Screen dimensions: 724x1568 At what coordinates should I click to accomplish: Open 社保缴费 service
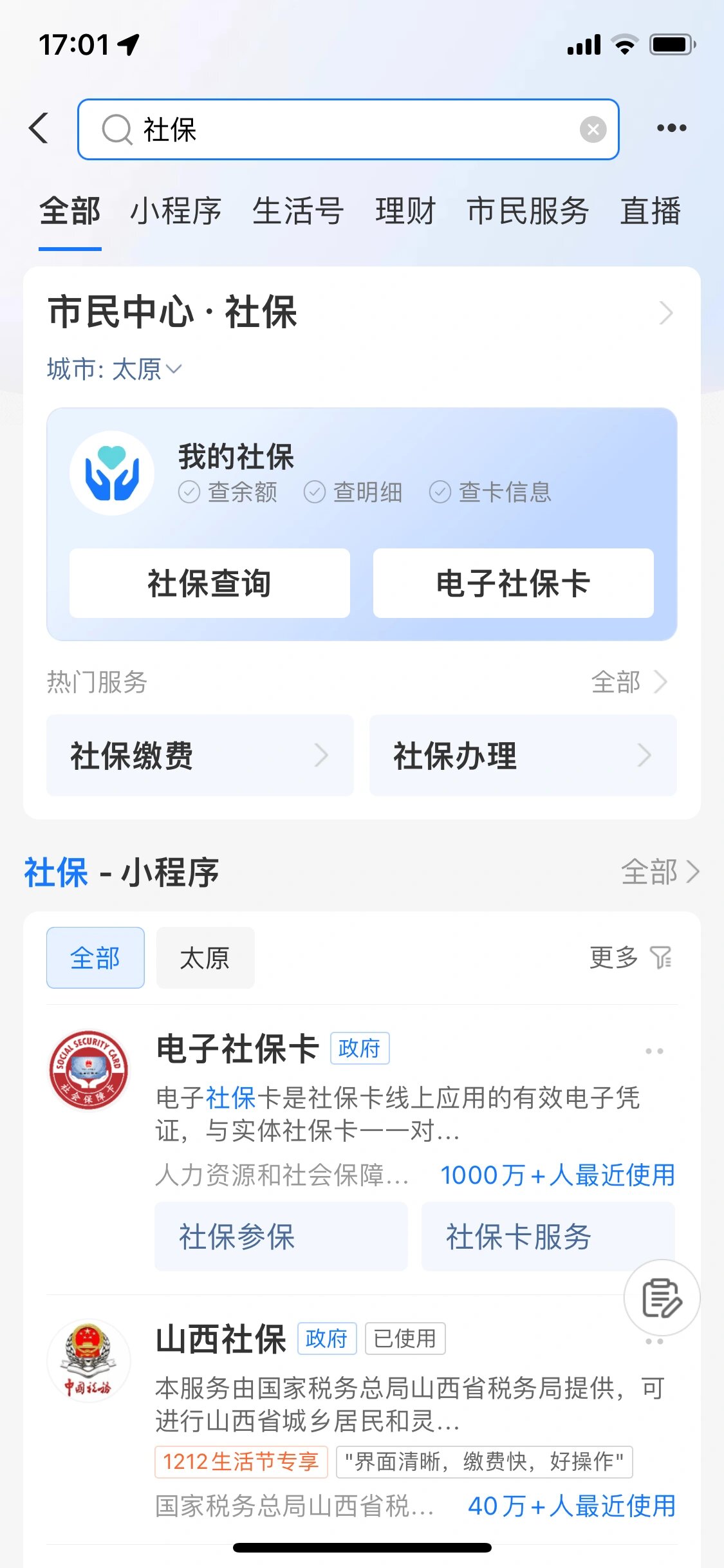click(x=200, y=755)
